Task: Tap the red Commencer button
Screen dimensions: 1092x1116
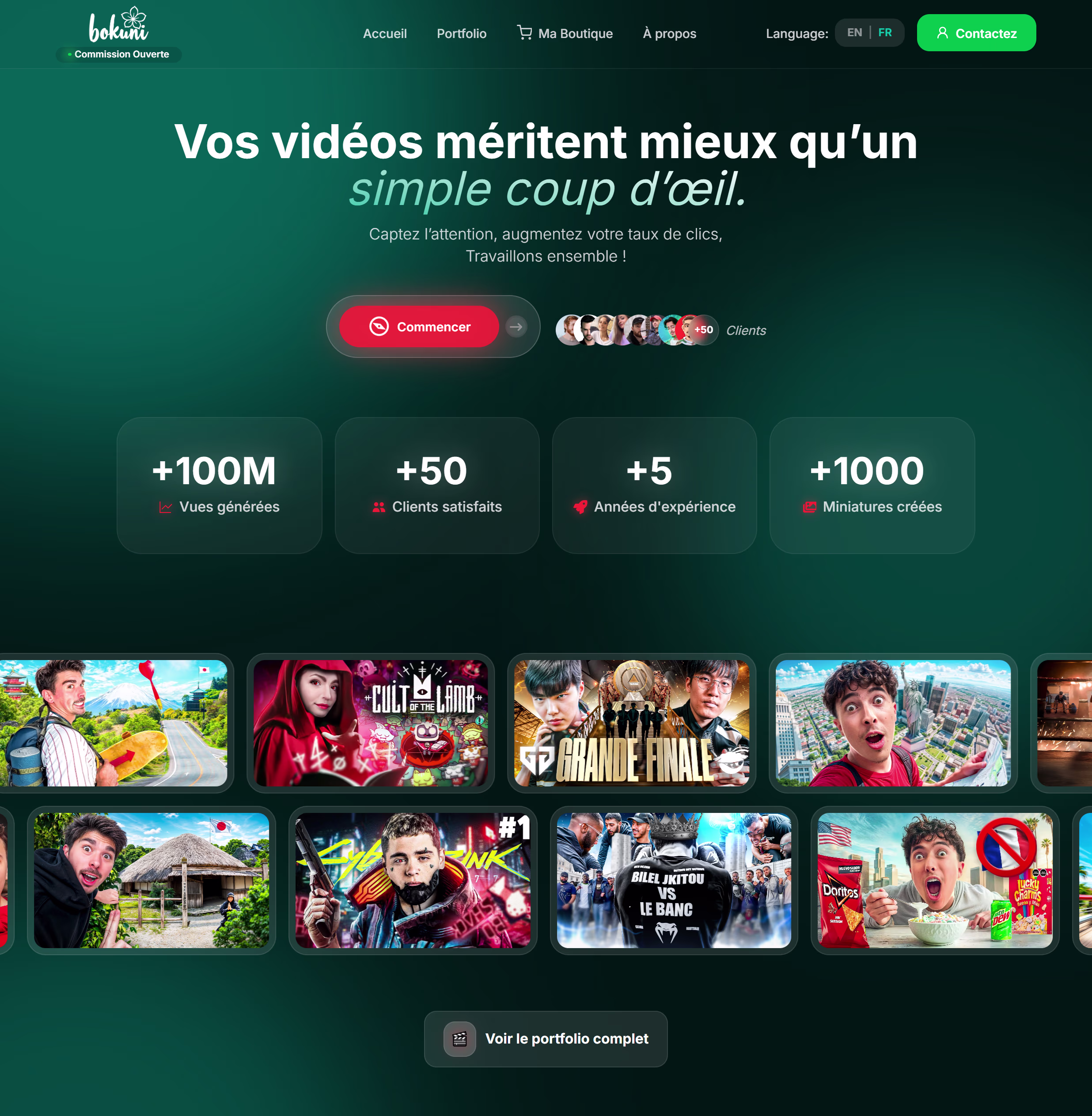Action: click(419, 327)
